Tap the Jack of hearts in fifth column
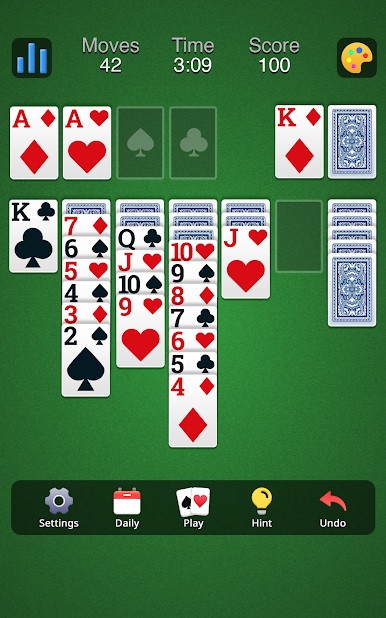The height and width of the screenshot is (618, 386). tap(246, 262)
